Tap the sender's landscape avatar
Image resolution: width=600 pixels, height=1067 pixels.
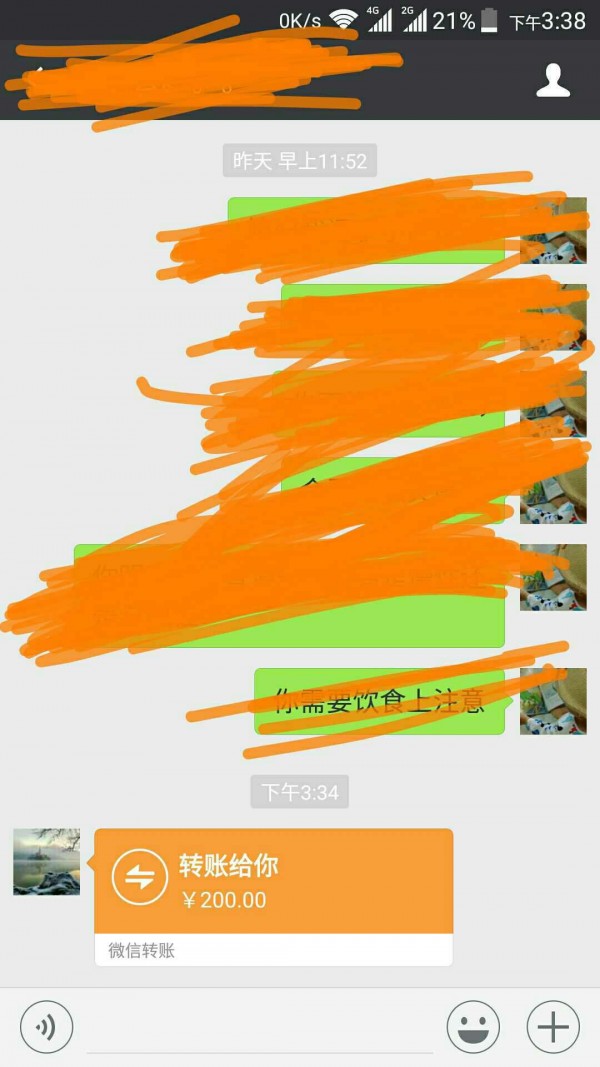click(x=46, y=861)
